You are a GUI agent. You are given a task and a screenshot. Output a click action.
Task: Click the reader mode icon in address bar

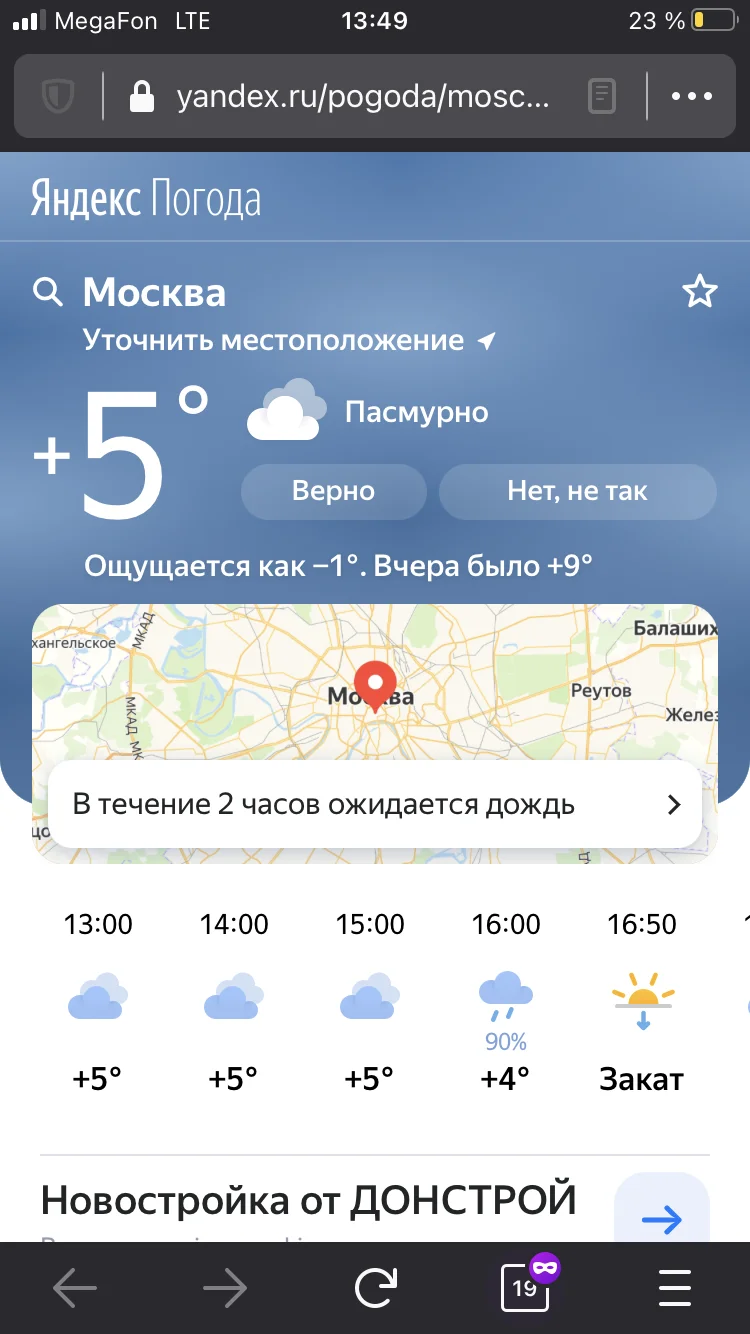(601, 96)
